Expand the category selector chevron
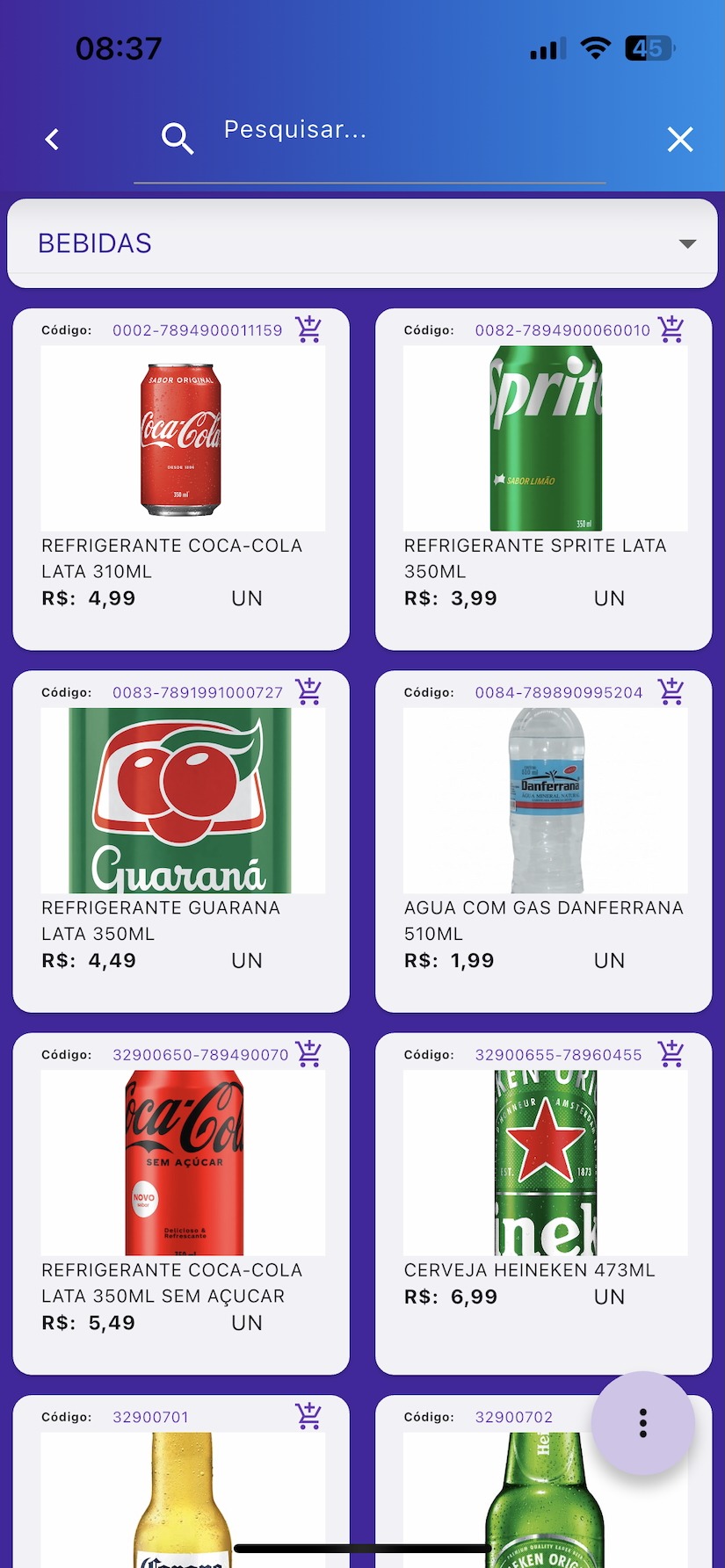The image size is (725, 1568). coord(686,243)
